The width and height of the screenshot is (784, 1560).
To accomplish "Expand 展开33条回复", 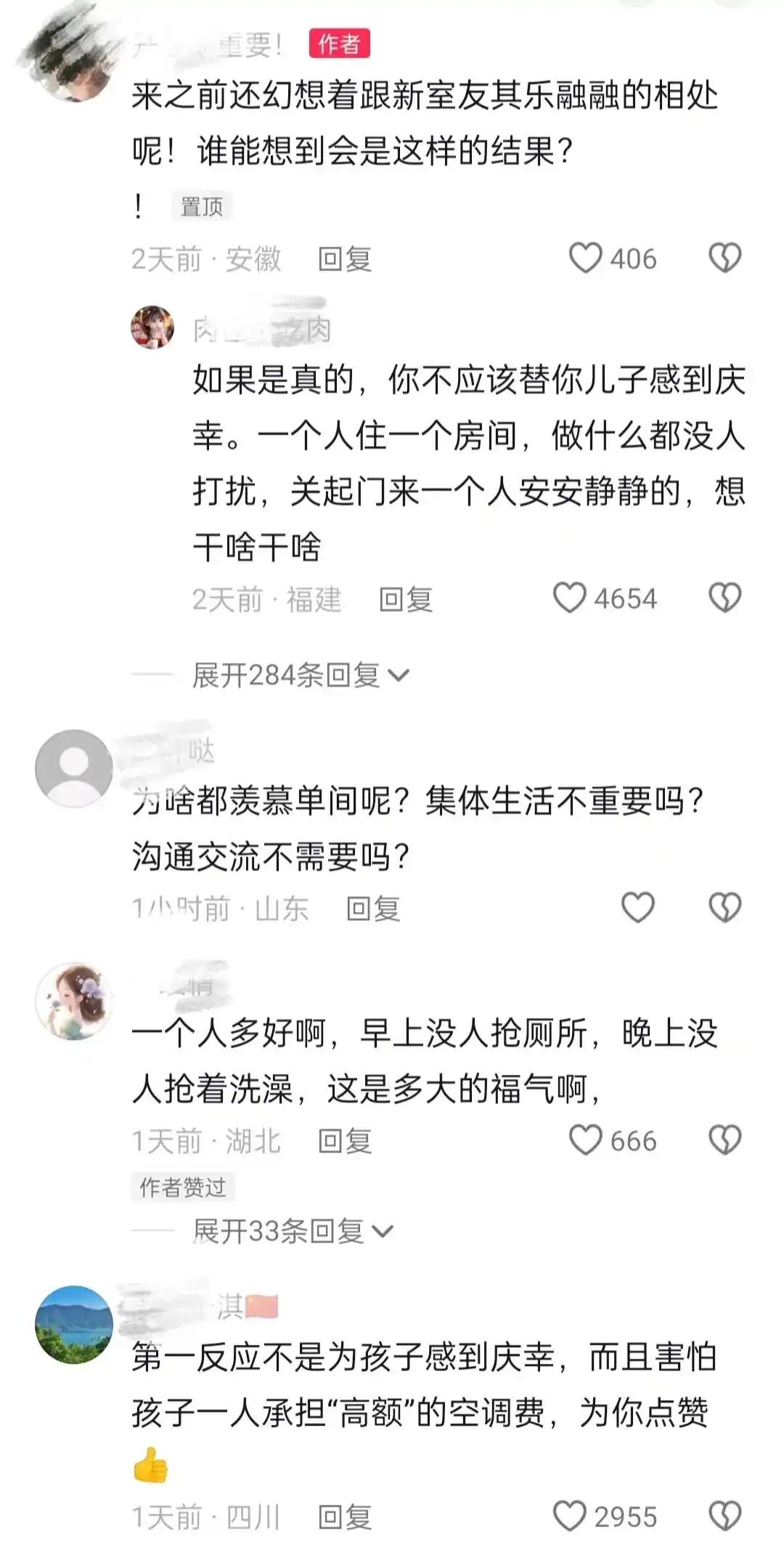I will (292, 1231).
